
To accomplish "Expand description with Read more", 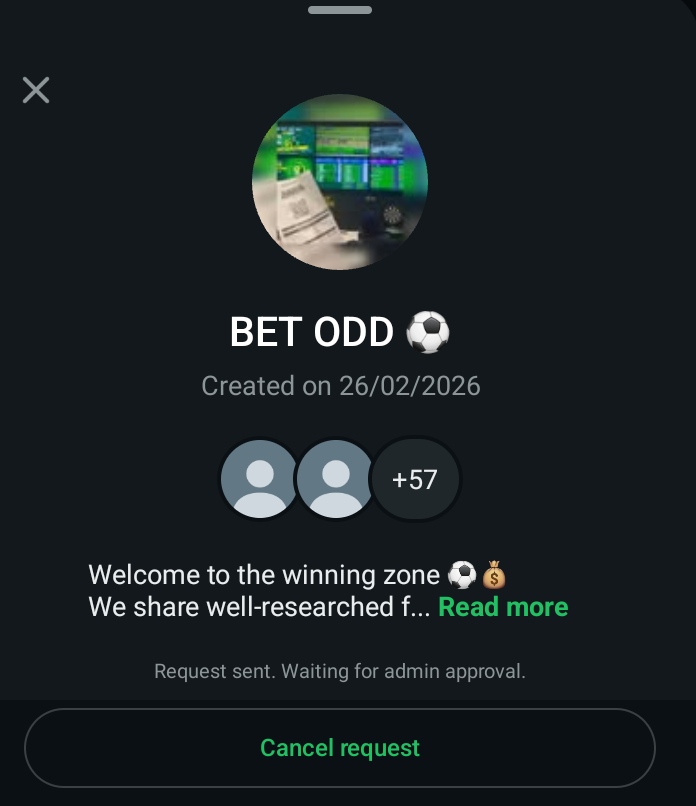I will point(503,607).
